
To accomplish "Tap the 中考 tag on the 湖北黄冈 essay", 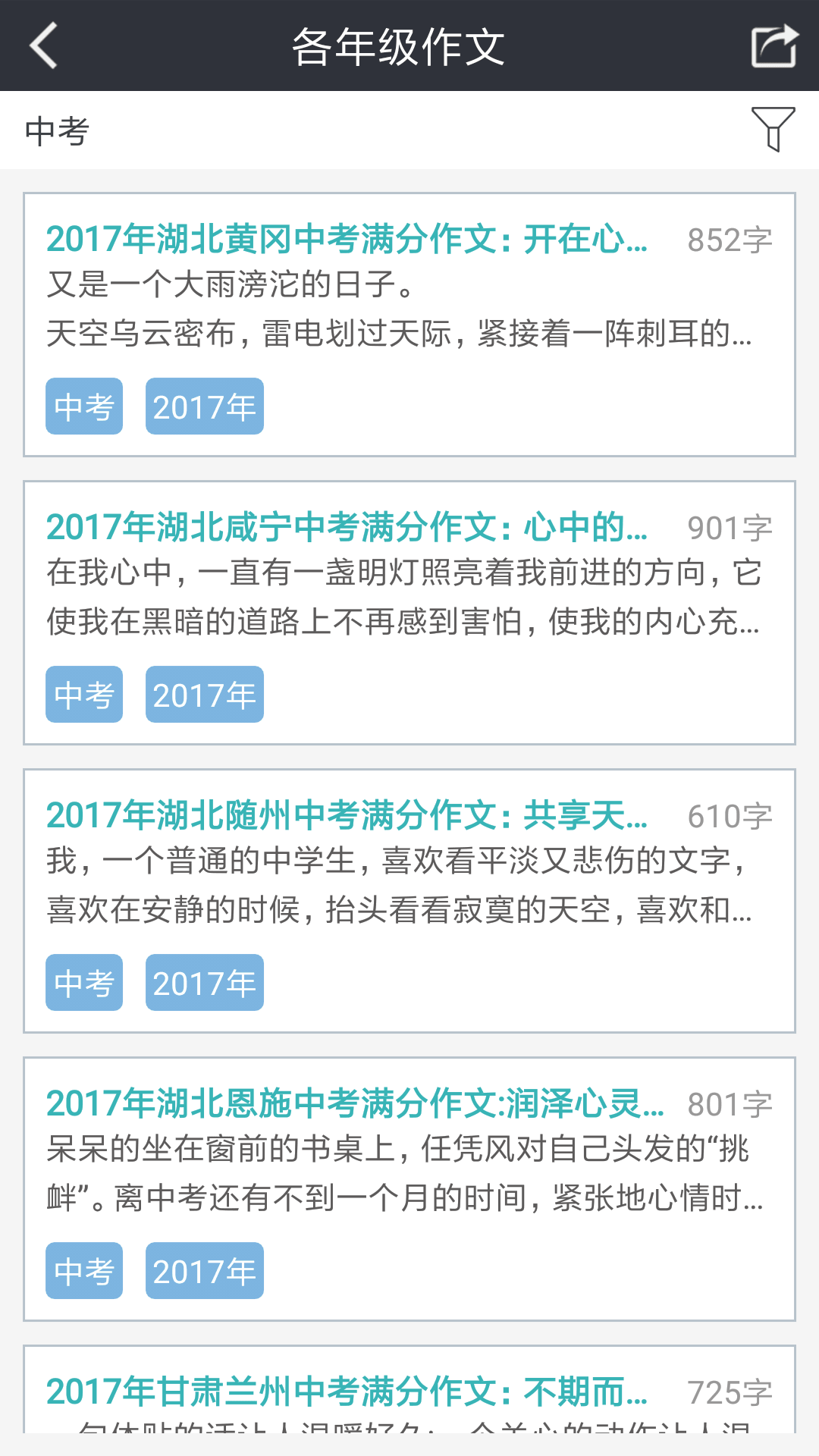I will coord(84,406).
